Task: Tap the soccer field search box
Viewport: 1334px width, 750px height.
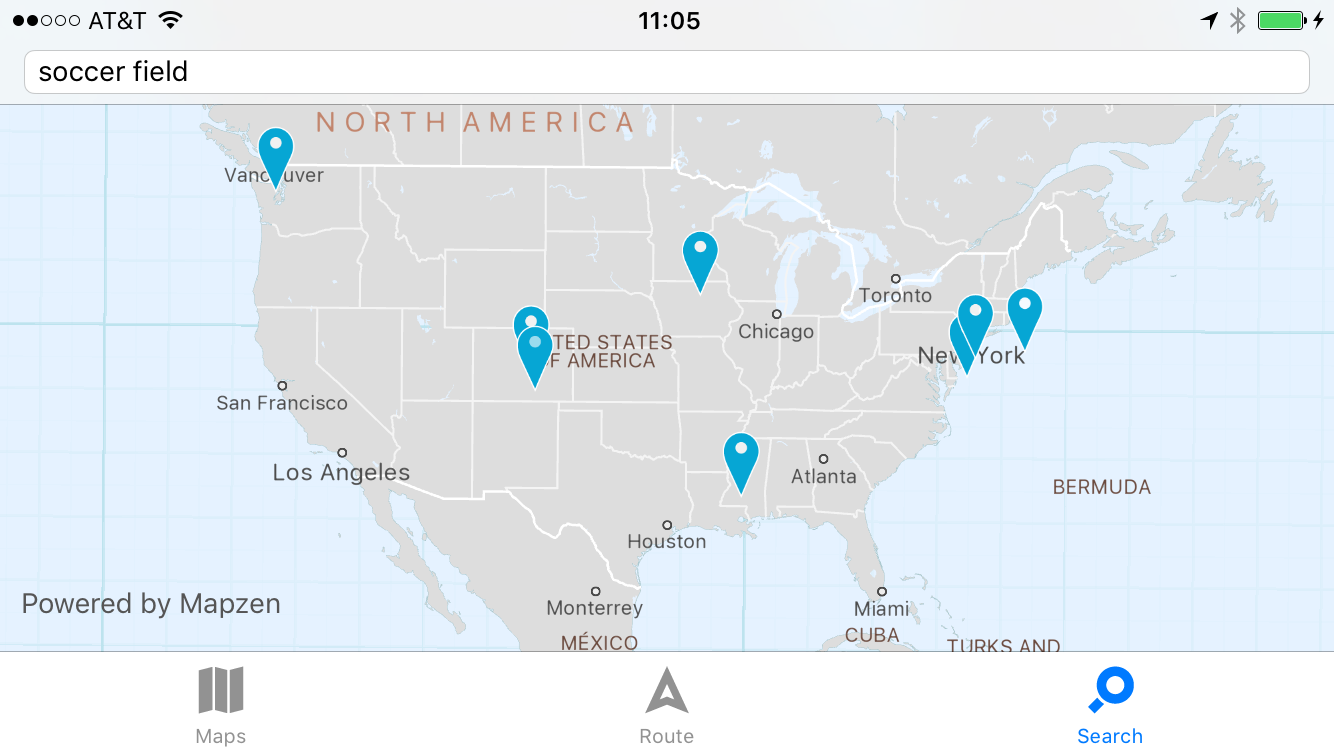Action: click(666, 72)
